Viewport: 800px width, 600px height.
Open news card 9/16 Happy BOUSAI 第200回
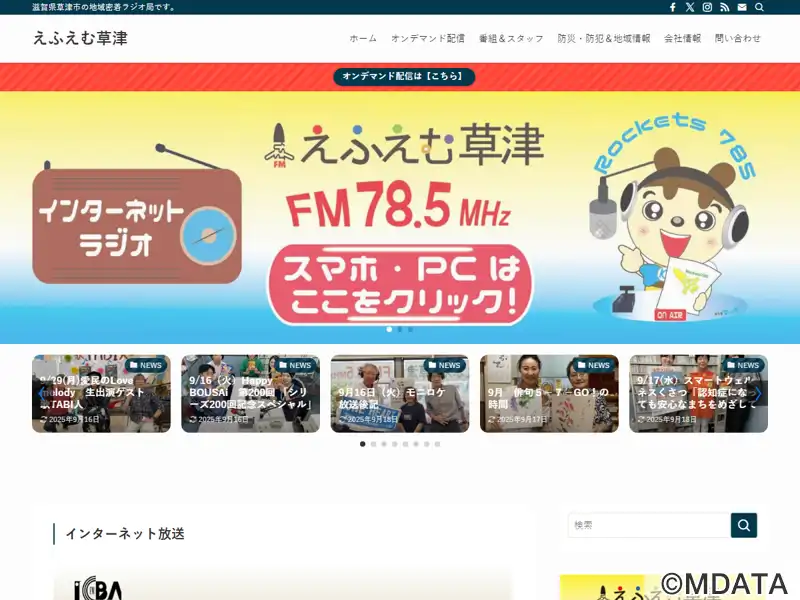click(250, 394)
